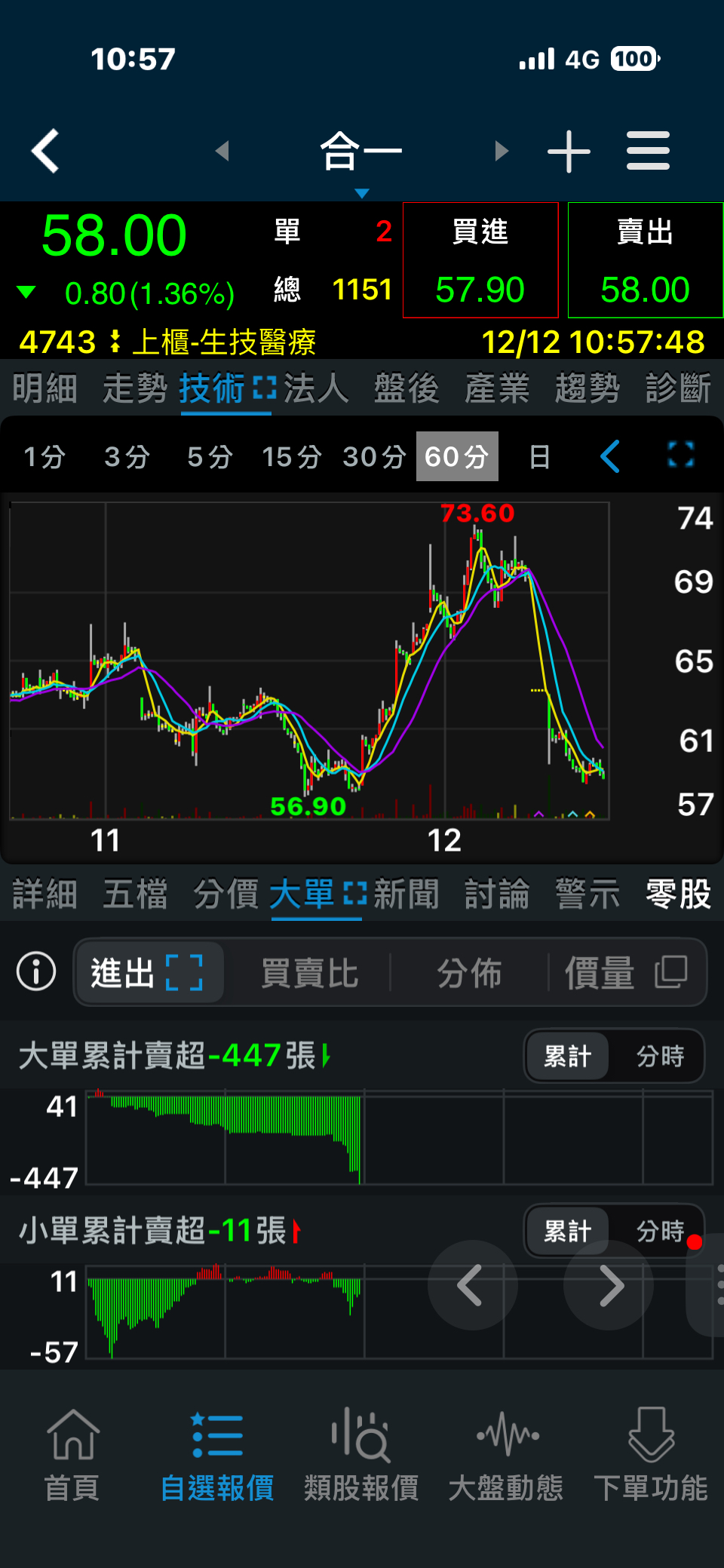Tap the 賣出 sell button

(645, 260)
